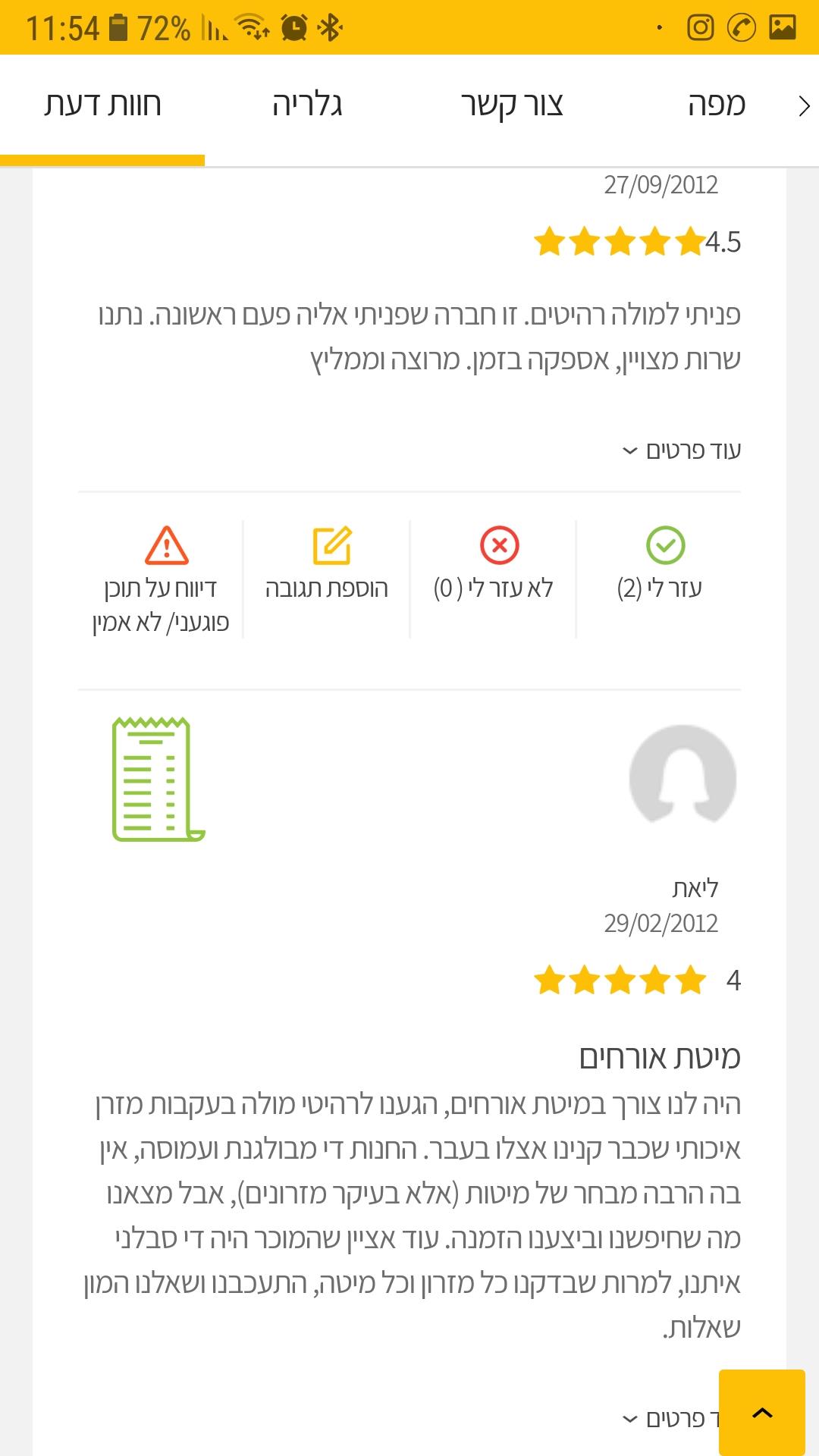The image size is (819, 1456).
Task: Open the גלריה tab
Action: tap(307, 105)
